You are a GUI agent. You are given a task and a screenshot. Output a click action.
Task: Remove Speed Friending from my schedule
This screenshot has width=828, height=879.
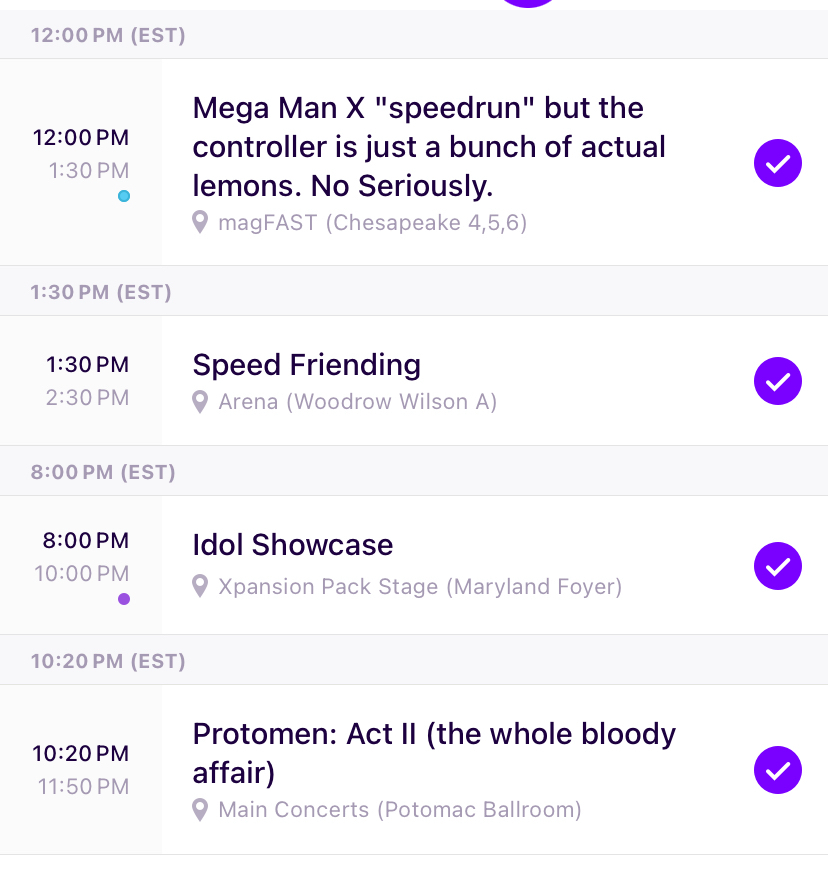tap(777, 381)
